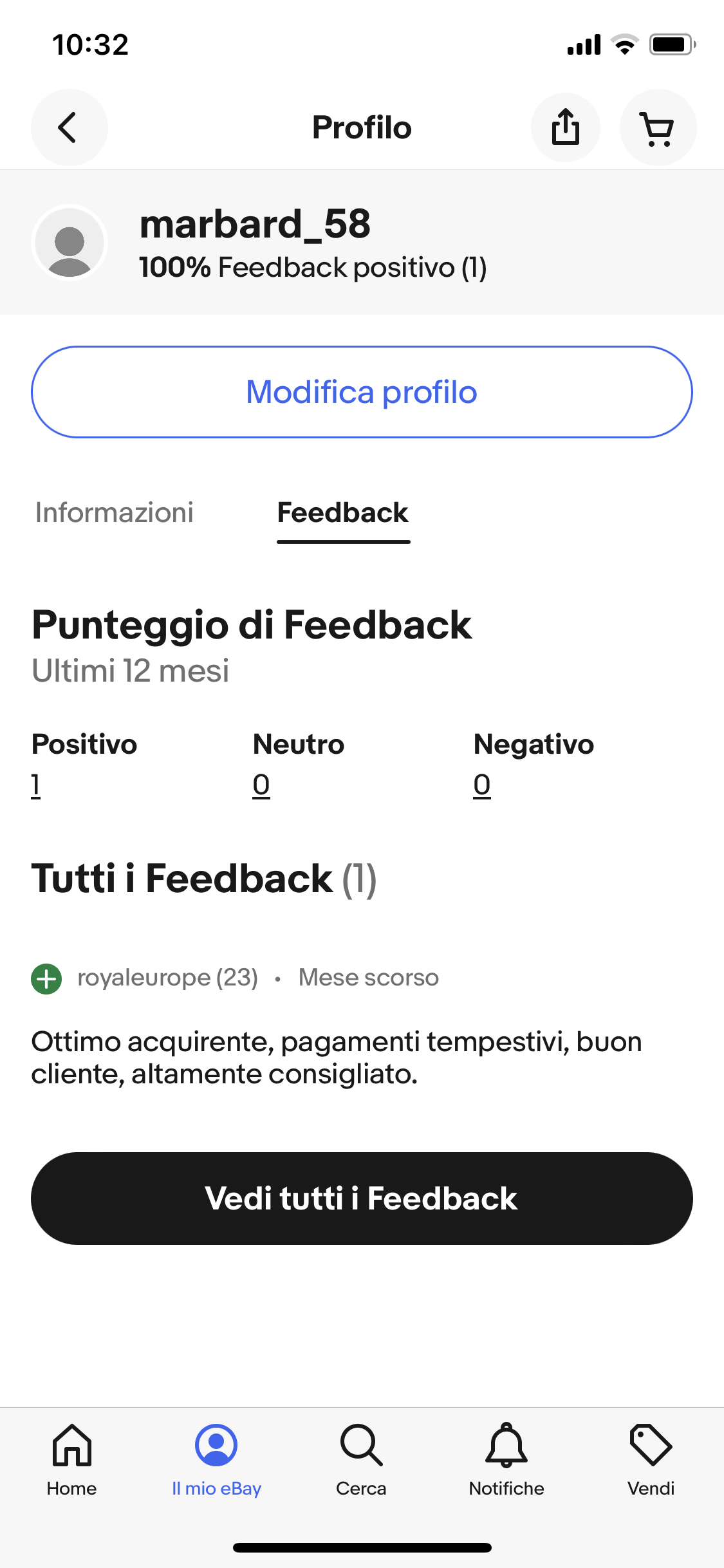The width and height of the screenshot is (724, 1568).
Task: Select the Feedback tab
Action: [343, 513]
